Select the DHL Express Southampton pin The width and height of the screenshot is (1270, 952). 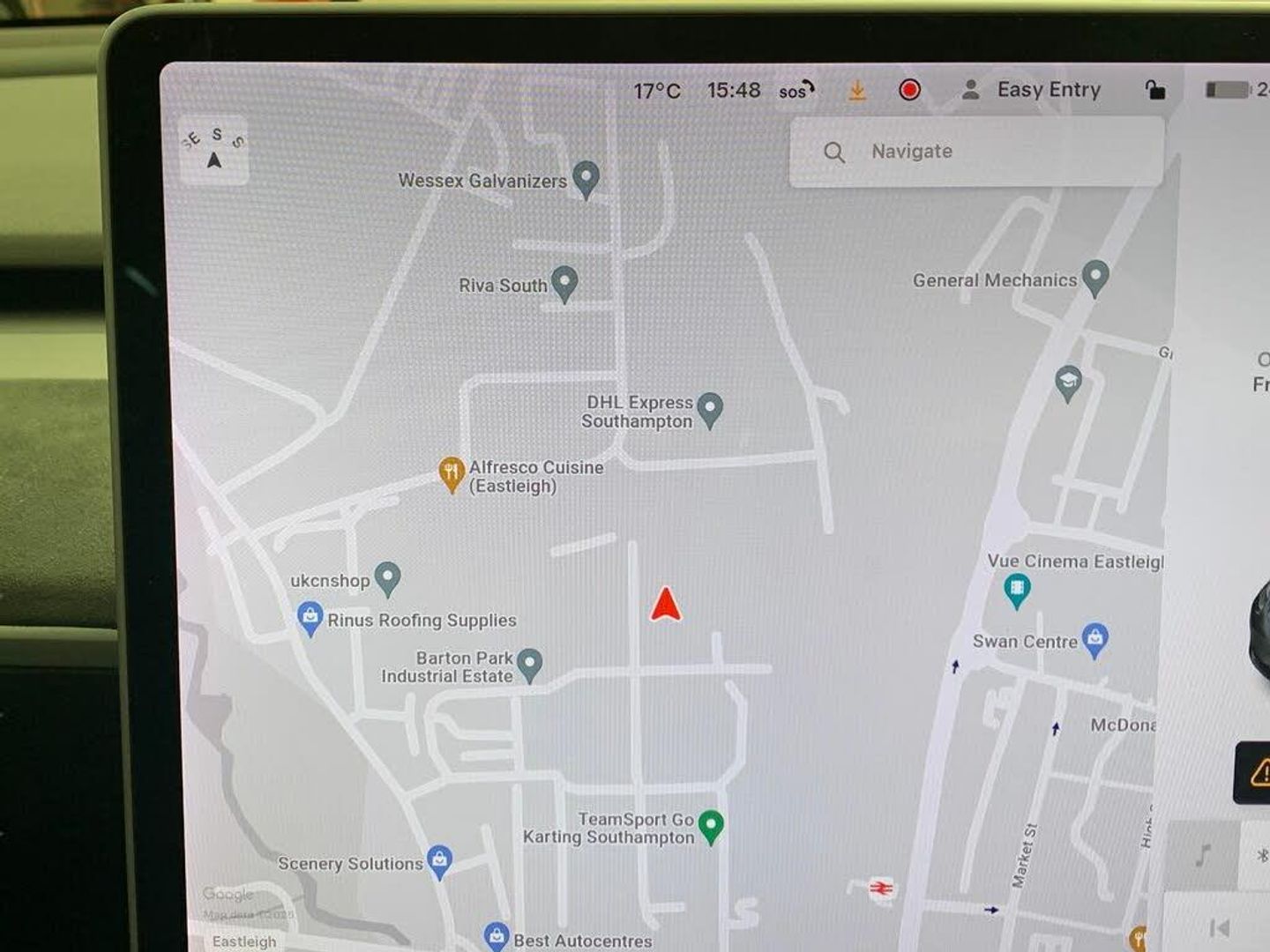click(x=710, y=409)
